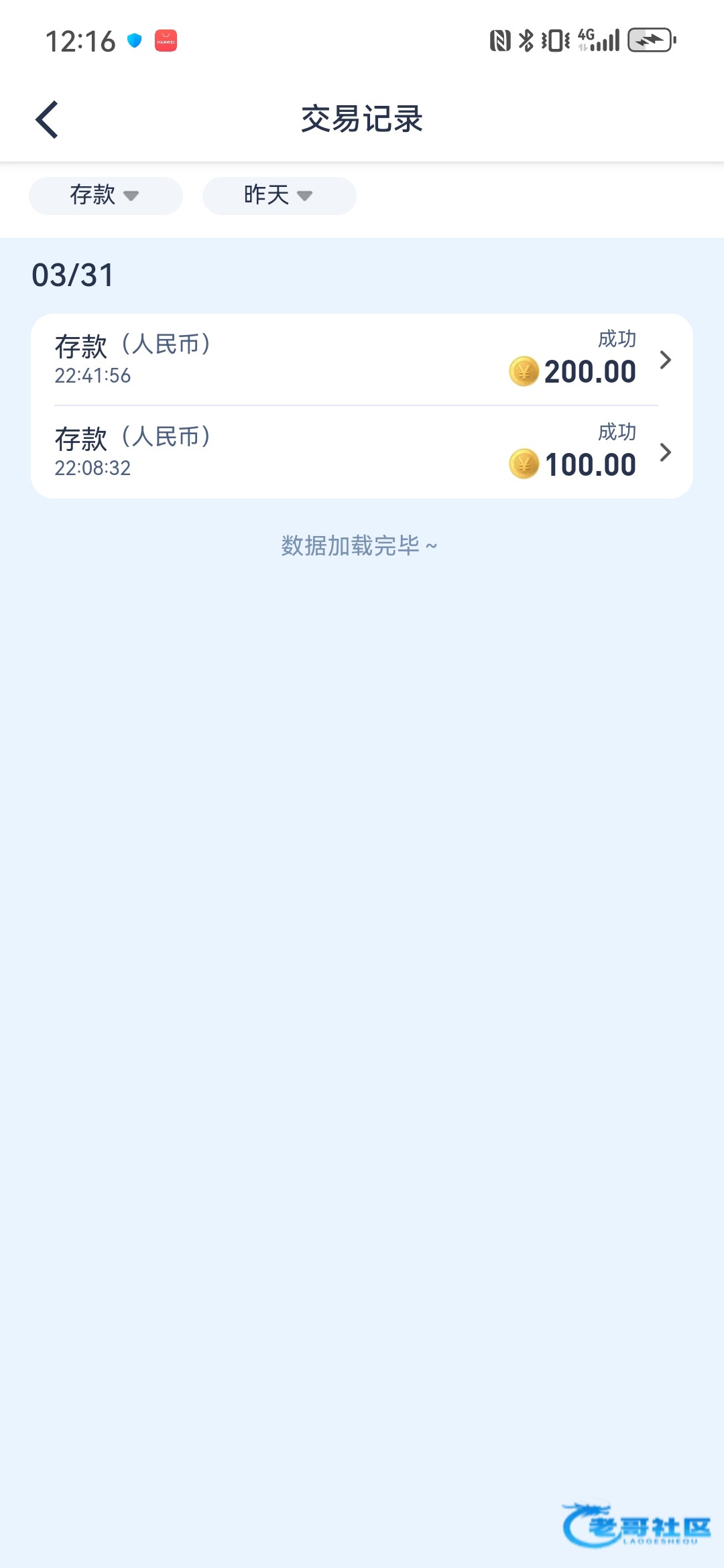Expand the 存款 transaction type dropdown
Screen dimensions: 724x1568
(x=105, y=196)
